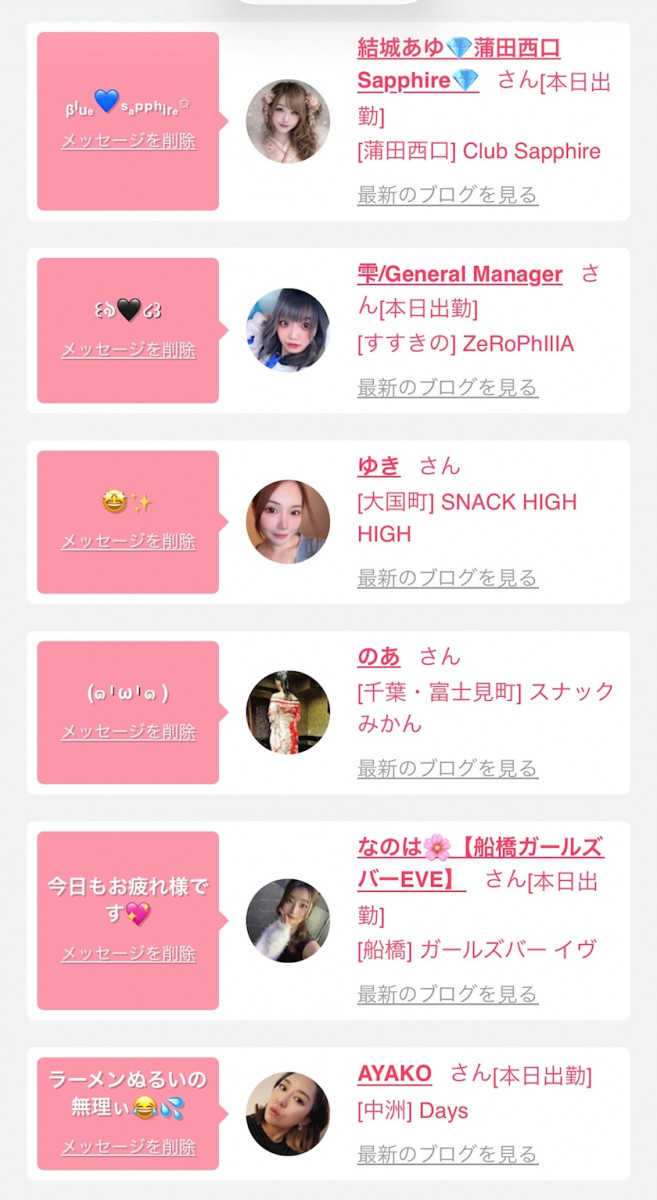View latest blog from ZeRoPhIIIA's 雫
This screenshot has height=1200, width=657.
point(447,387)
